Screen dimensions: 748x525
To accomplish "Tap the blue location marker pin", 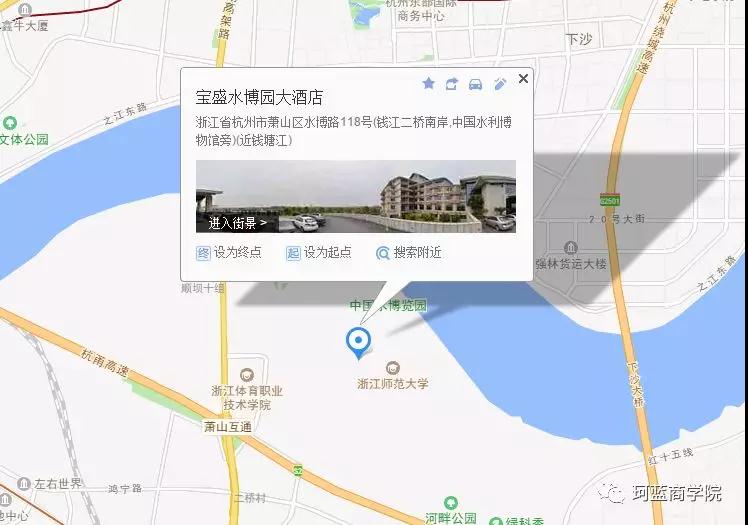I will click(x=357, y=343).
